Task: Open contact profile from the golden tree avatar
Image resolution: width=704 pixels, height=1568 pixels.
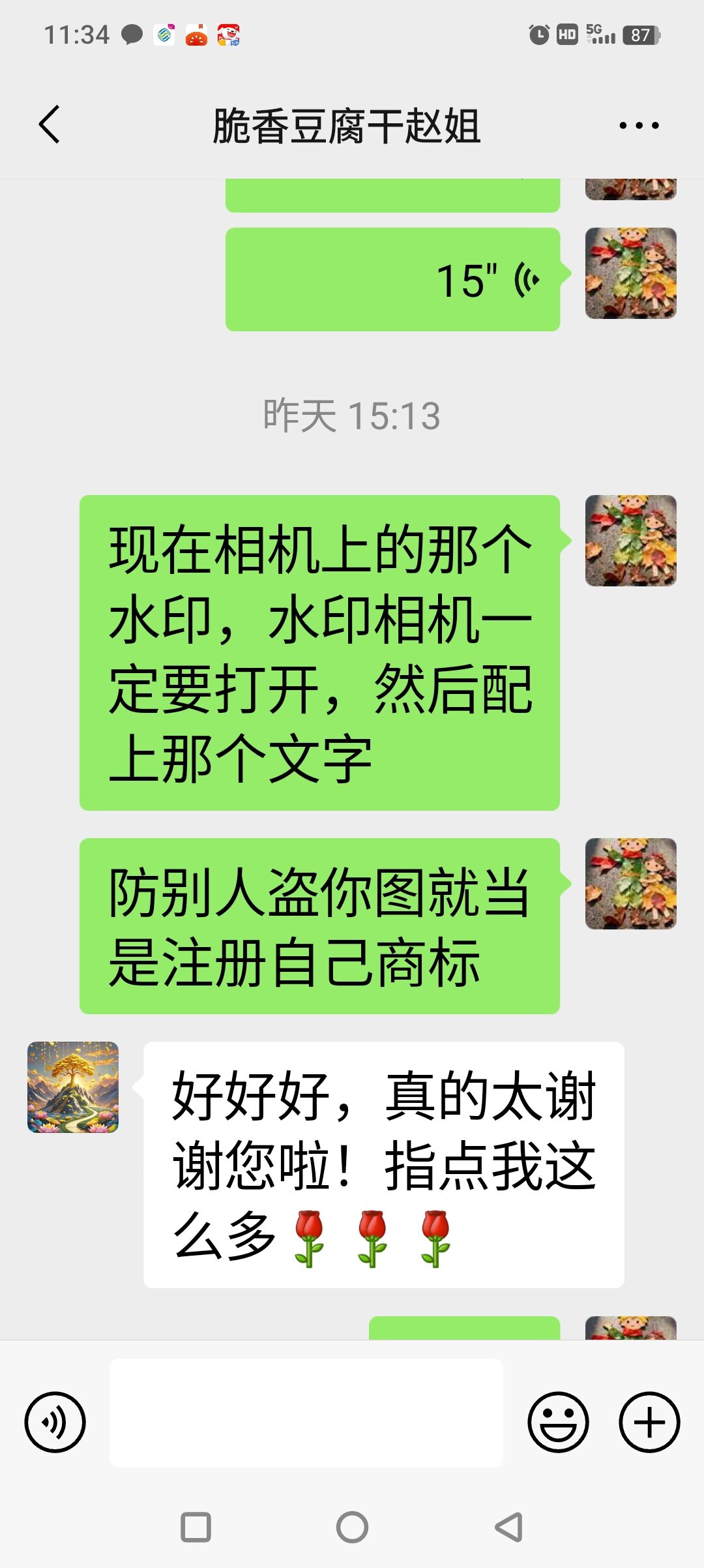Action: 73,1087
